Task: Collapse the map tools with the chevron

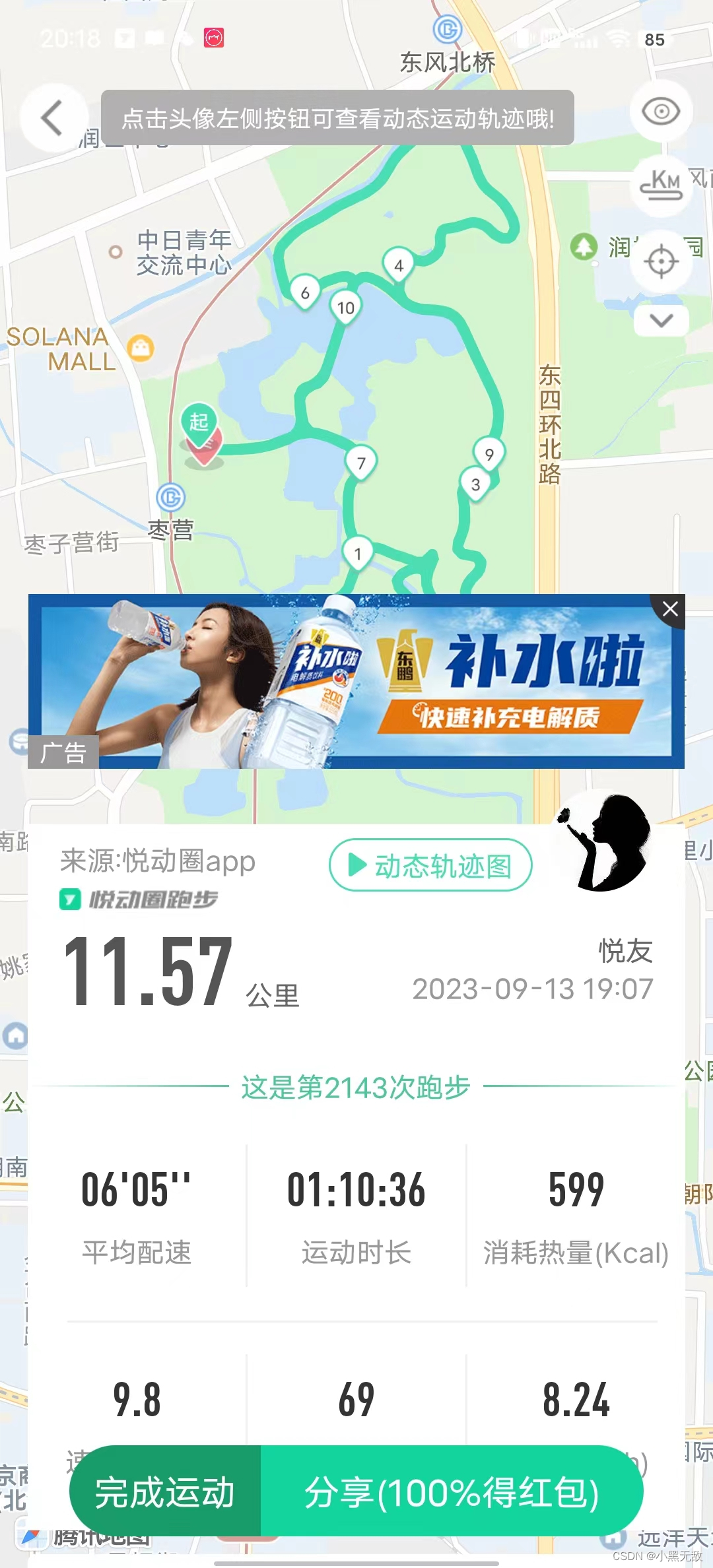Action: click(x=661, y=321)
